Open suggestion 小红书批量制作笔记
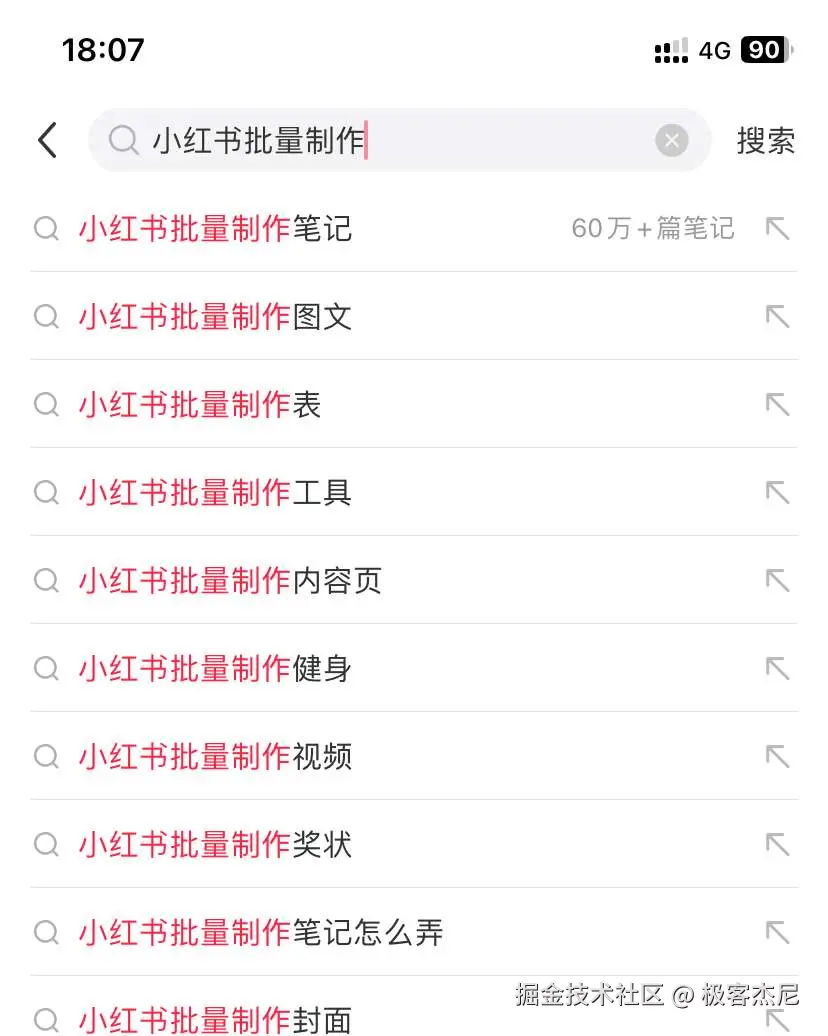The height and width of the screenshot is (1036, 828). pos(215,229)
